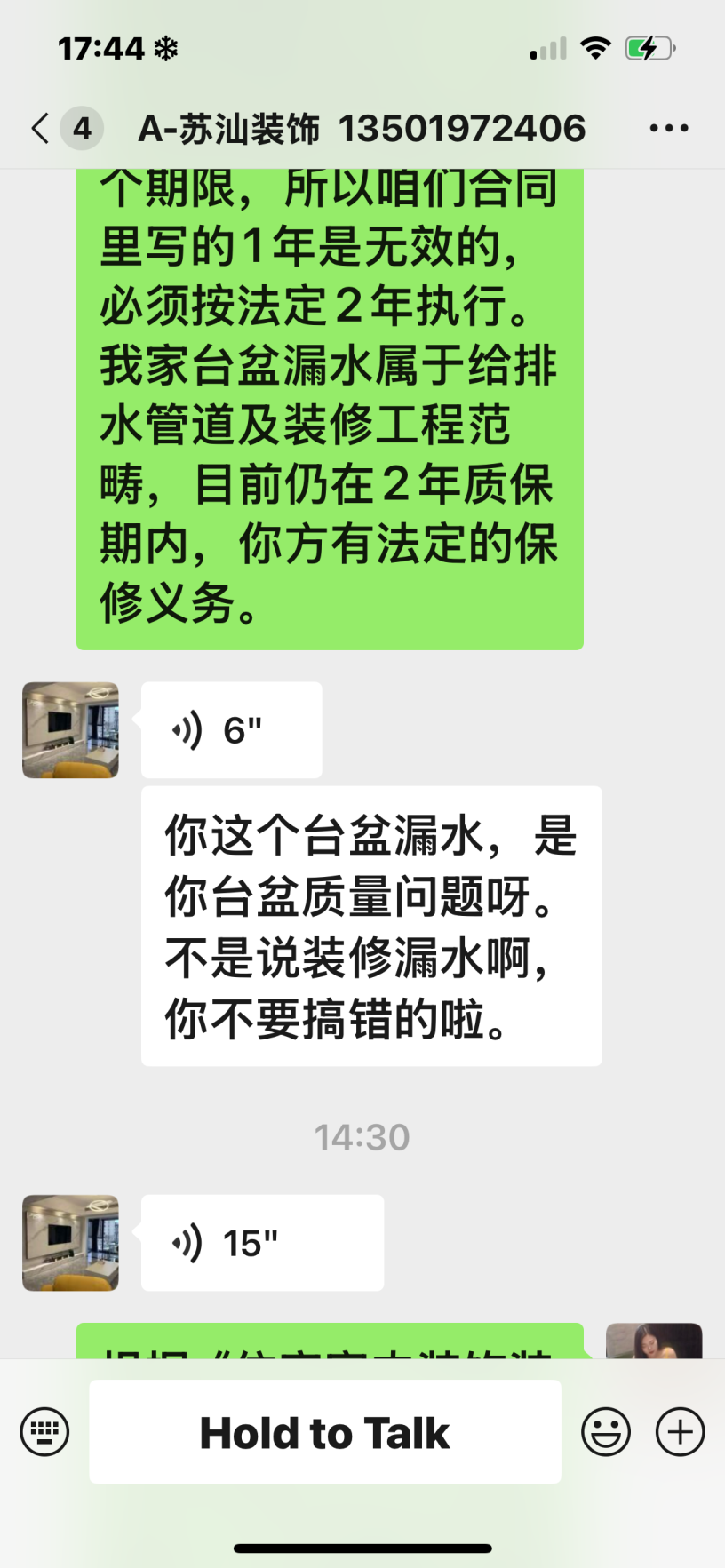Screen dimensions: 725x1568
Task: Open the emoji sticker panel
Action: [606, 1431]
